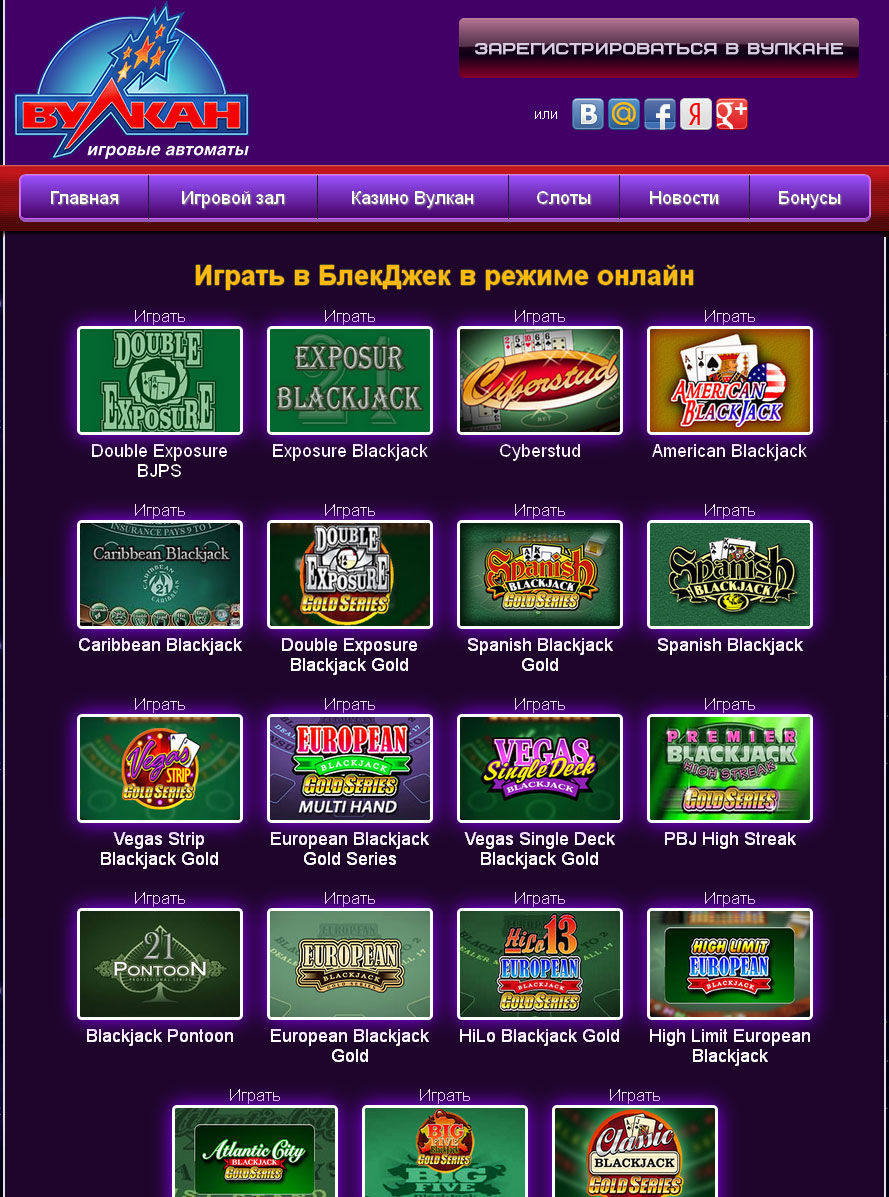The width and height of the screenshot is (889, 1197).
Task: Tap Играть above Spanish Blackjack Gold
Action: (x=540, y=511)
